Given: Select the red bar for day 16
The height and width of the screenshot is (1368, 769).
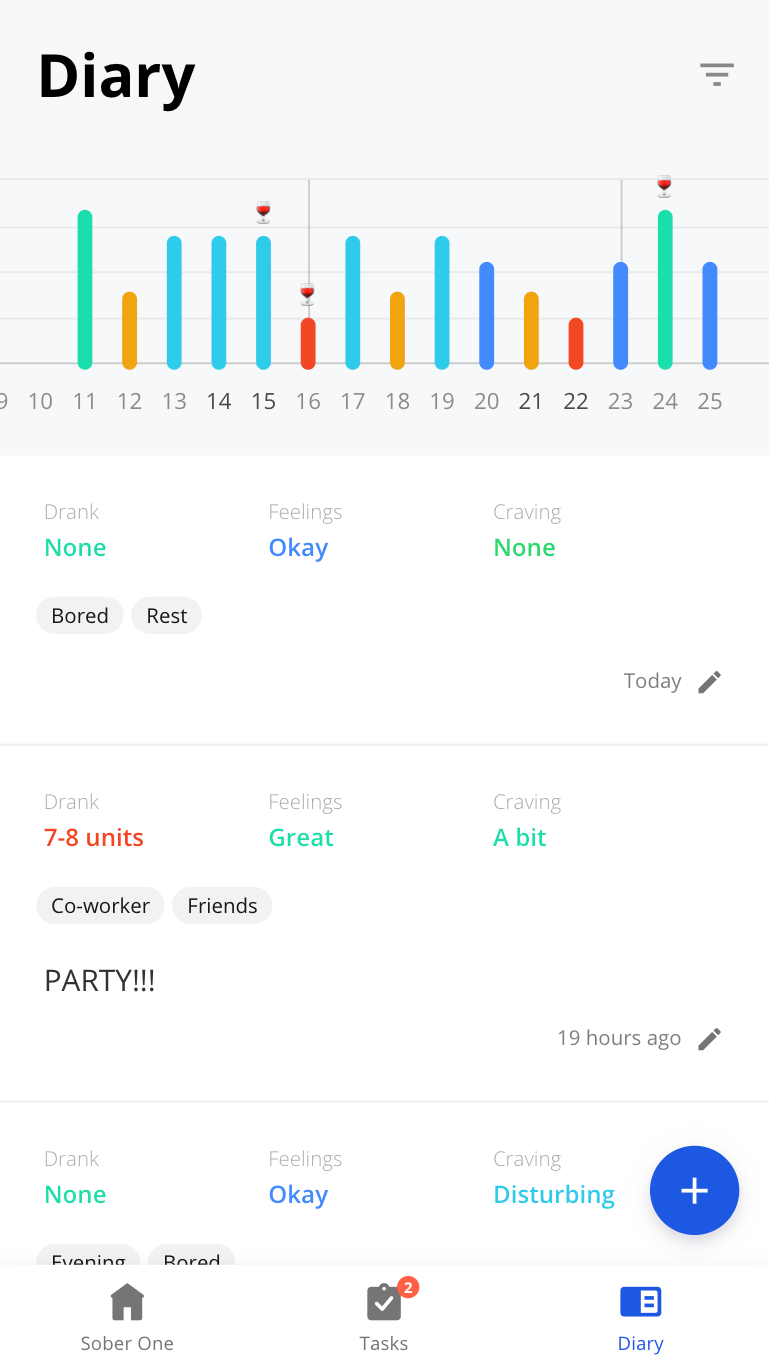Looking at the screenshot, I should pos(308,343).
